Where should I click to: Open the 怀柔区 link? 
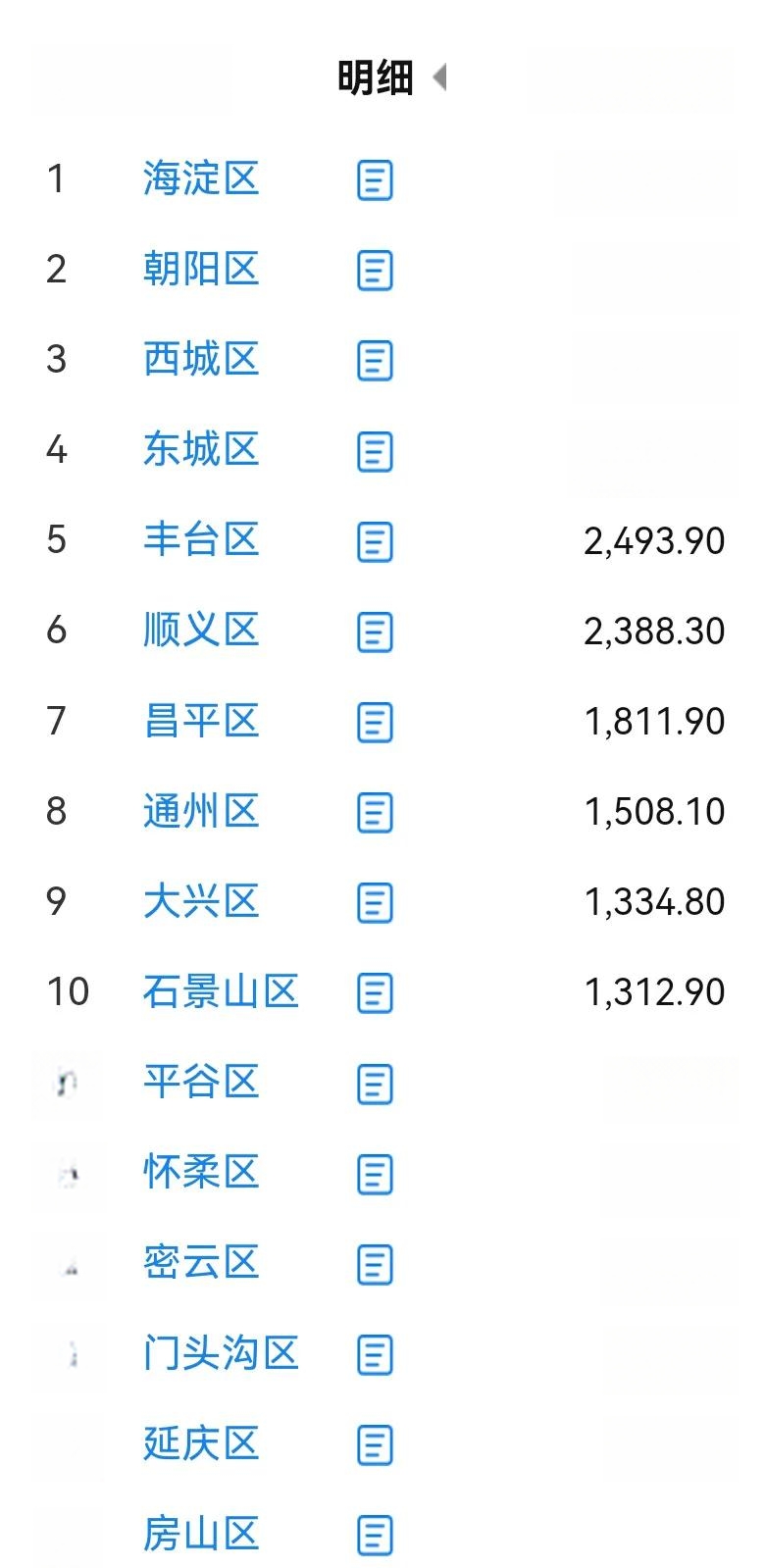(x=201, y=1173)
